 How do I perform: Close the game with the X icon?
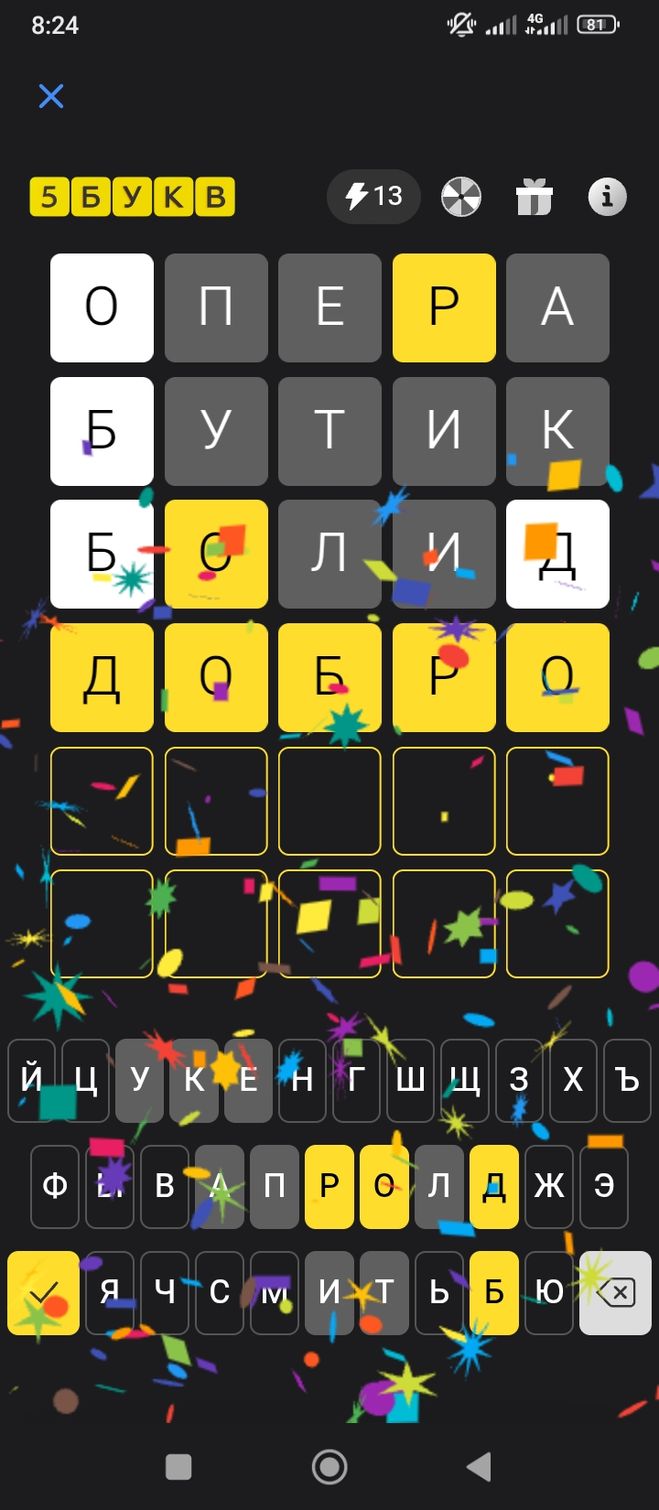click(51, 96)
